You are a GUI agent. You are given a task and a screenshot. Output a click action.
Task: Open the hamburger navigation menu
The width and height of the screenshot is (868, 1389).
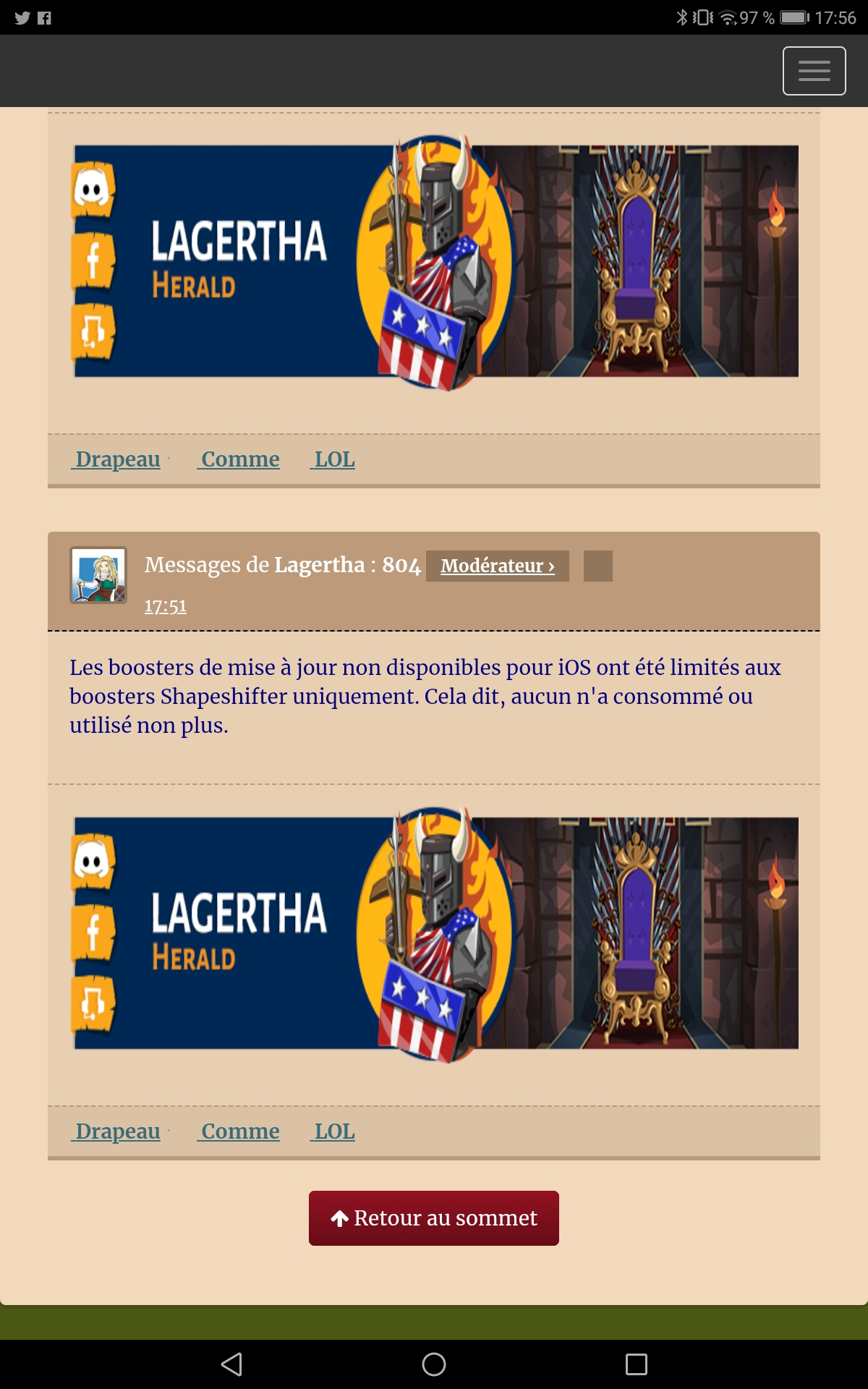(814, 71)
